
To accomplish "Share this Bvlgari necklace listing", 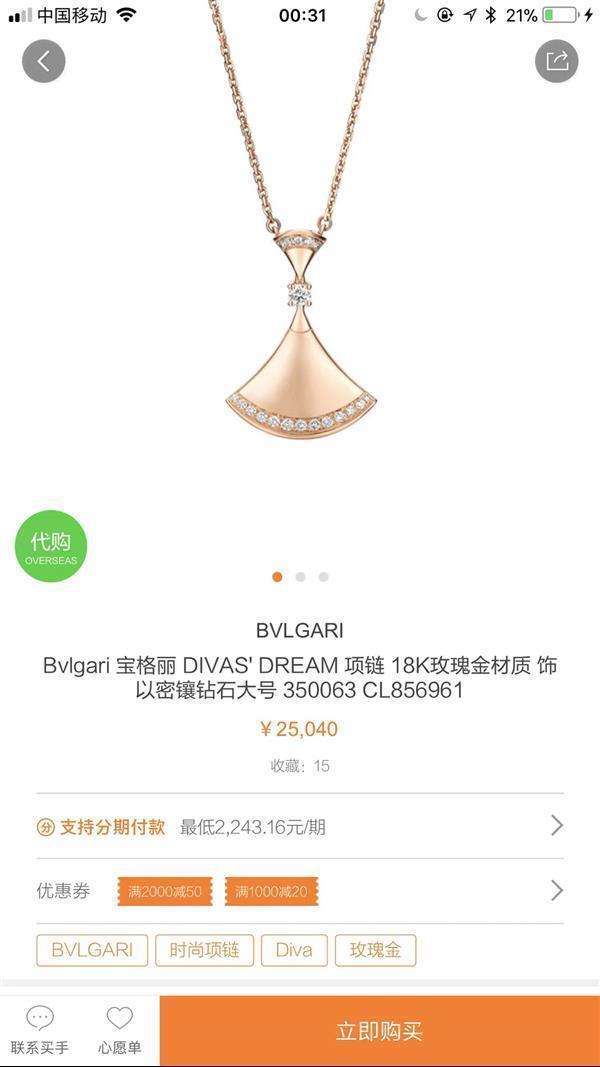I will pos(556,61).
